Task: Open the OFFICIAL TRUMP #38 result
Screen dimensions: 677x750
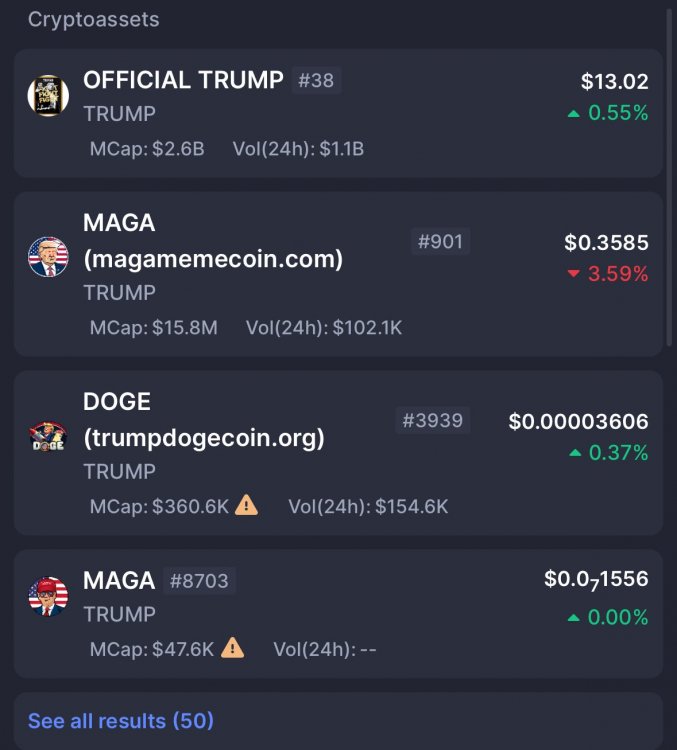Action: 338,113
